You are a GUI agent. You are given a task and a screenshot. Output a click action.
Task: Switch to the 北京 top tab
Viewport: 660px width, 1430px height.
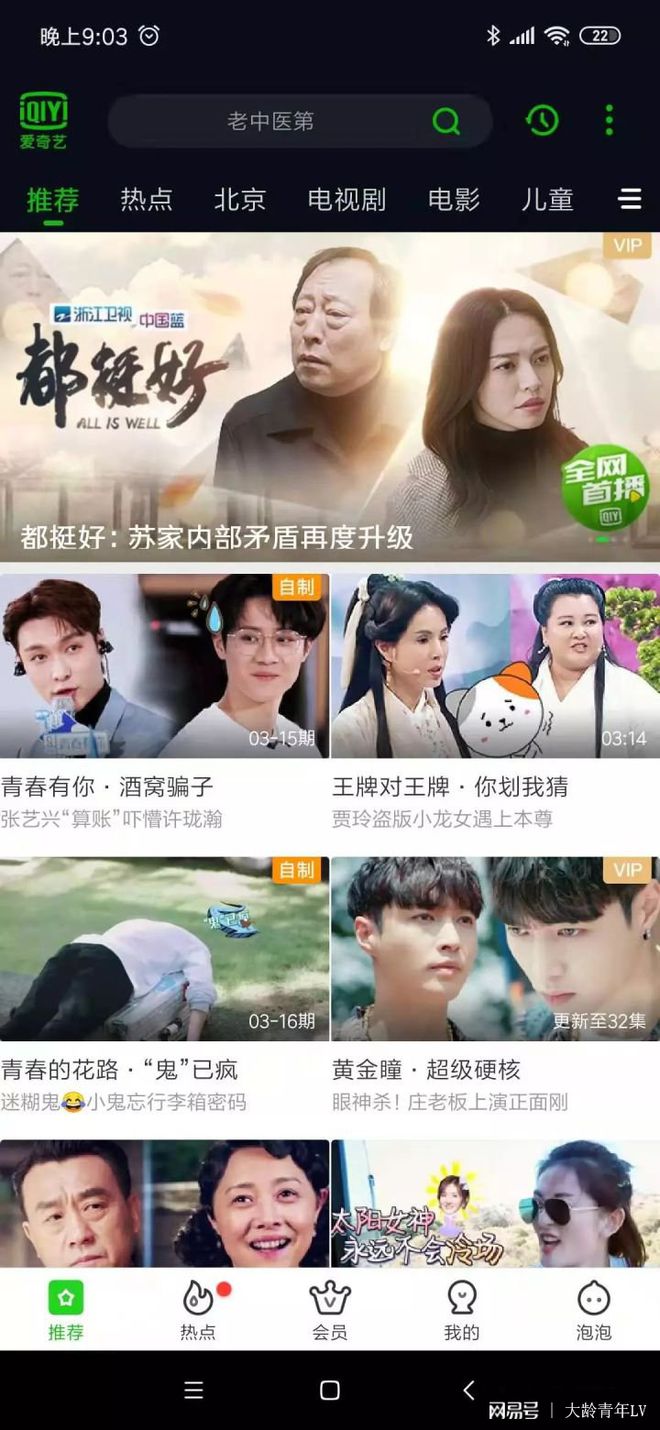(x=240, y=199)
